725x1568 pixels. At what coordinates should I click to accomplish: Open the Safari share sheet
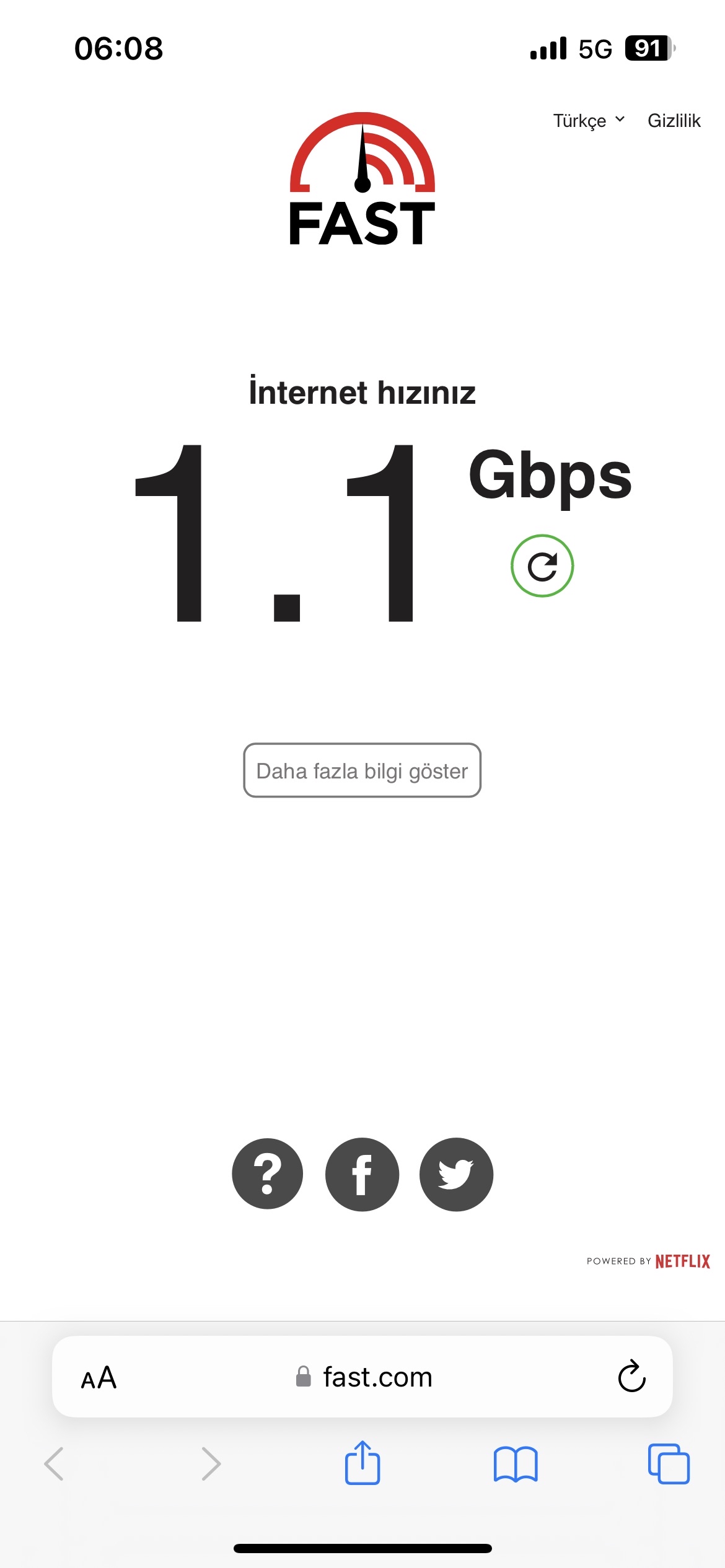(x=362, y=1463)
